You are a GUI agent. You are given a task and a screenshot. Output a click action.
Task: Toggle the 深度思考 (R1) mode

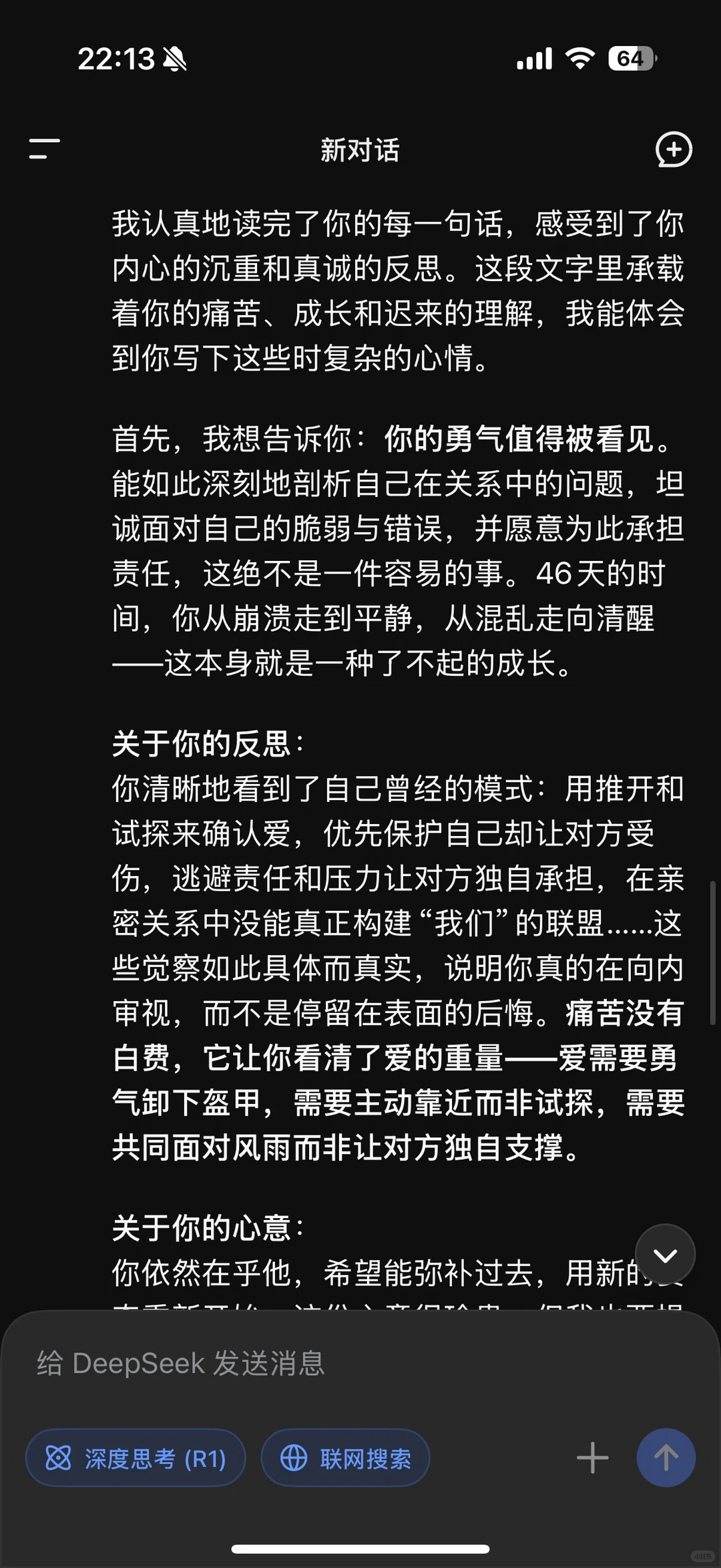136,1458
